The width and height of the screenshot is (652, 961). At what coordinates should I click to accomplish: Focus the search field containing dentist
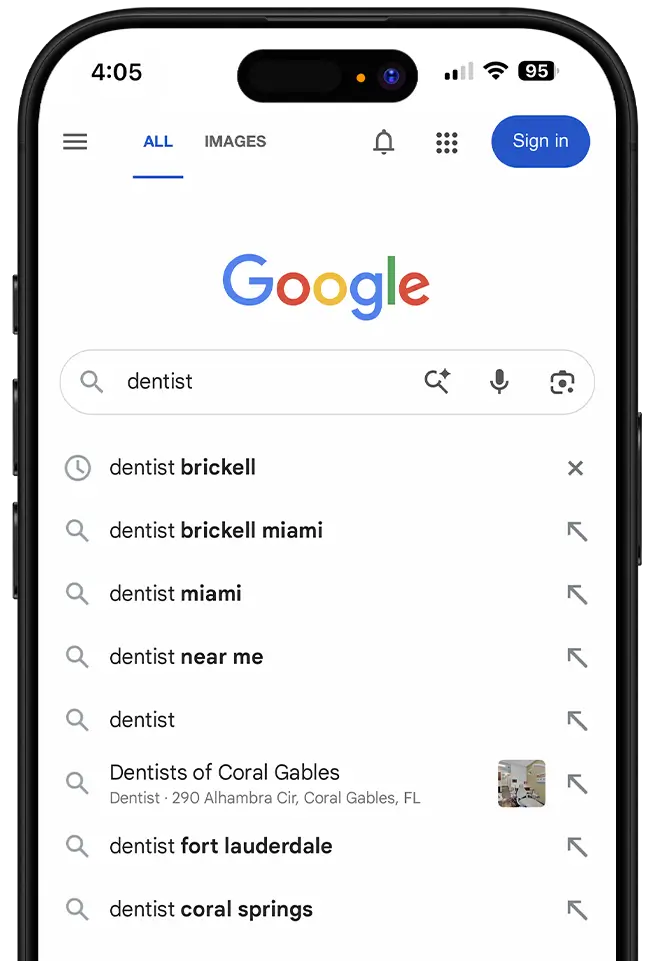260,381
